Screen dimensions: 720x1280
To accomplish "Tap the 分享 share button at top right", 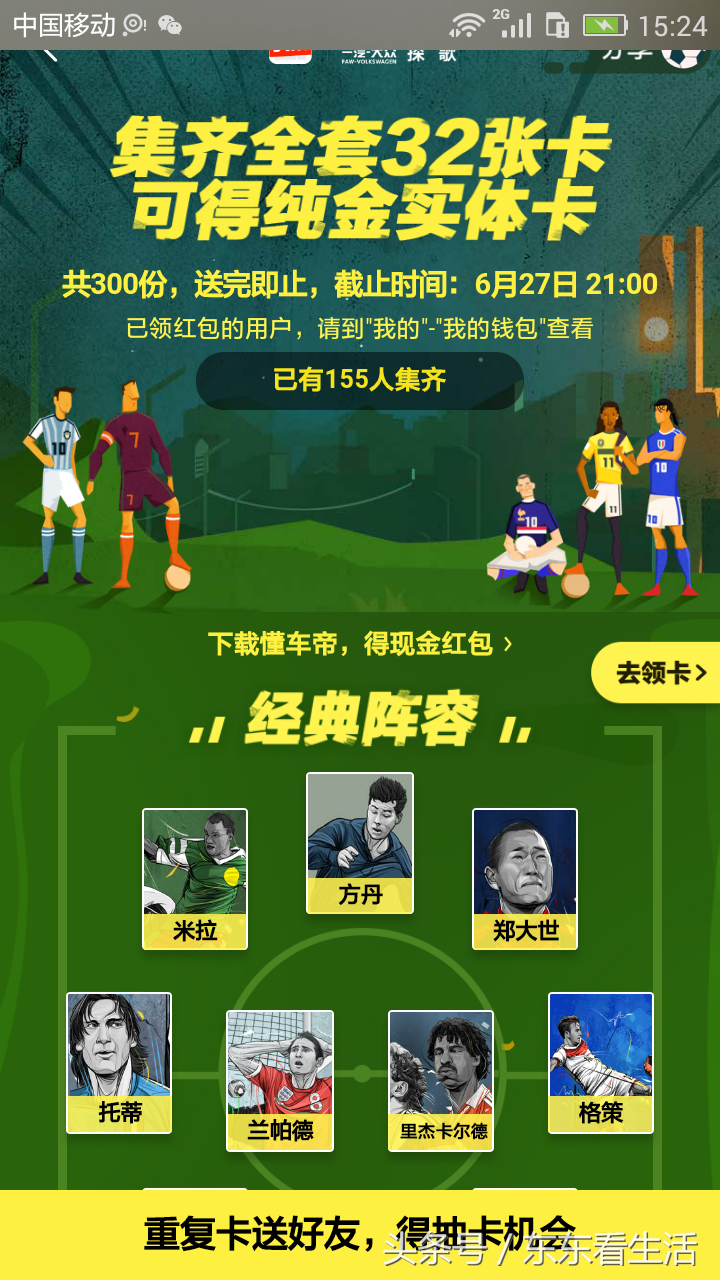I will click(628, 55).
